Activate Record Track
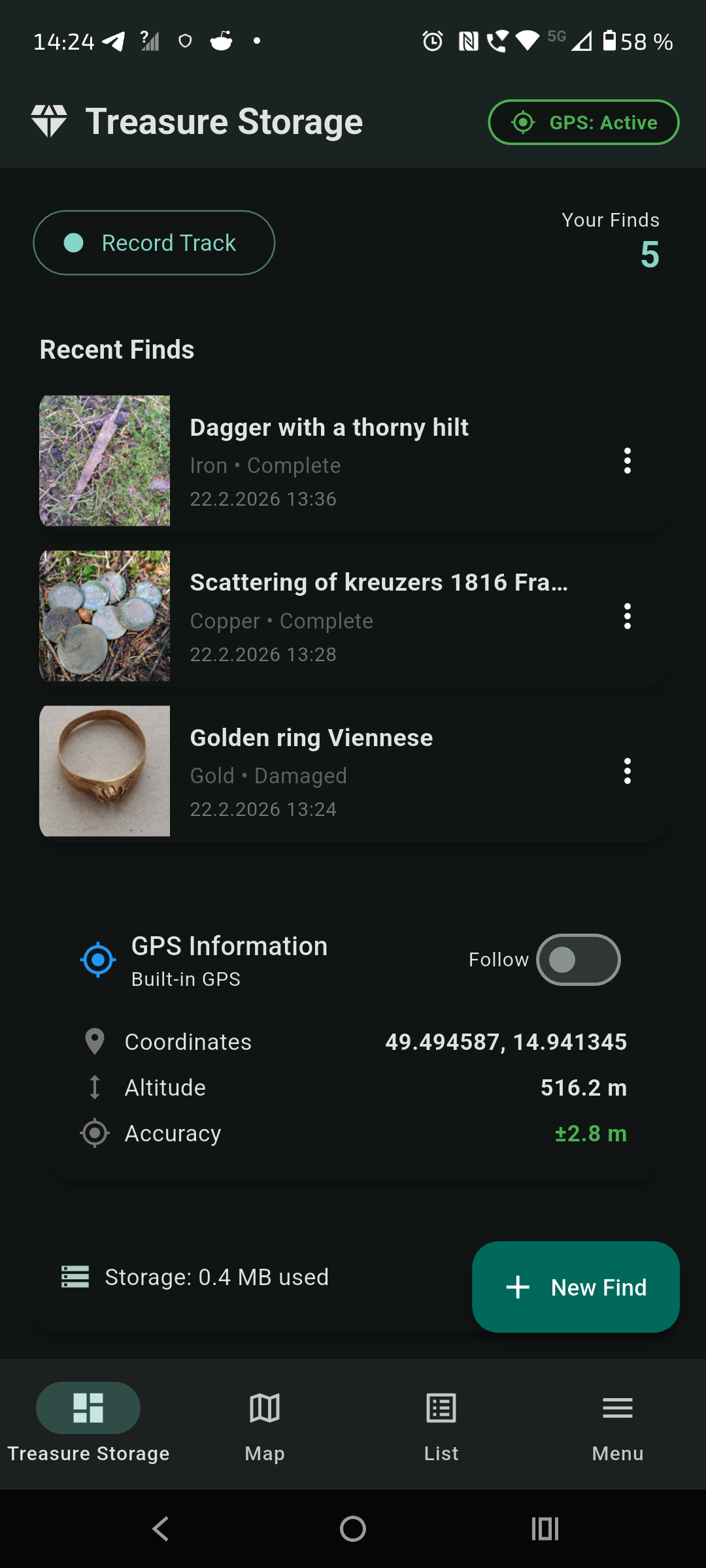 click(x=154, y=242)
